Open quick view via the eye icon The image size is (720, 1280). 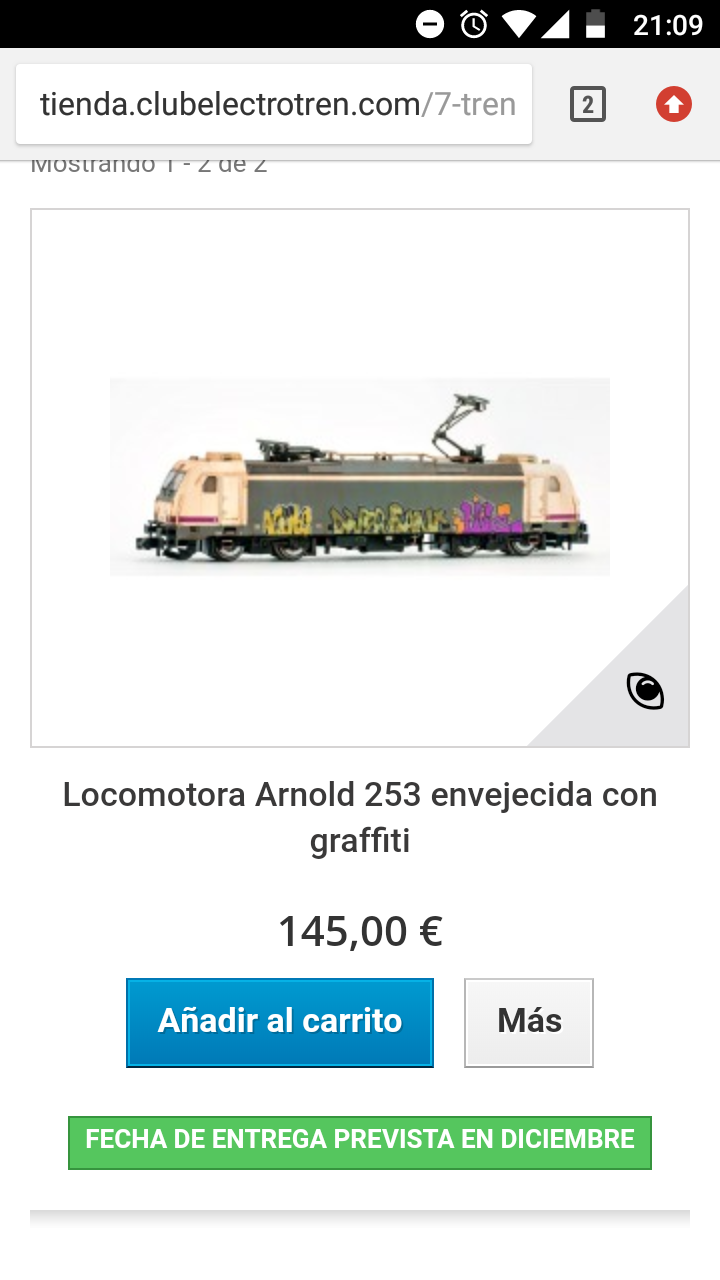click(x=645, y=691)
